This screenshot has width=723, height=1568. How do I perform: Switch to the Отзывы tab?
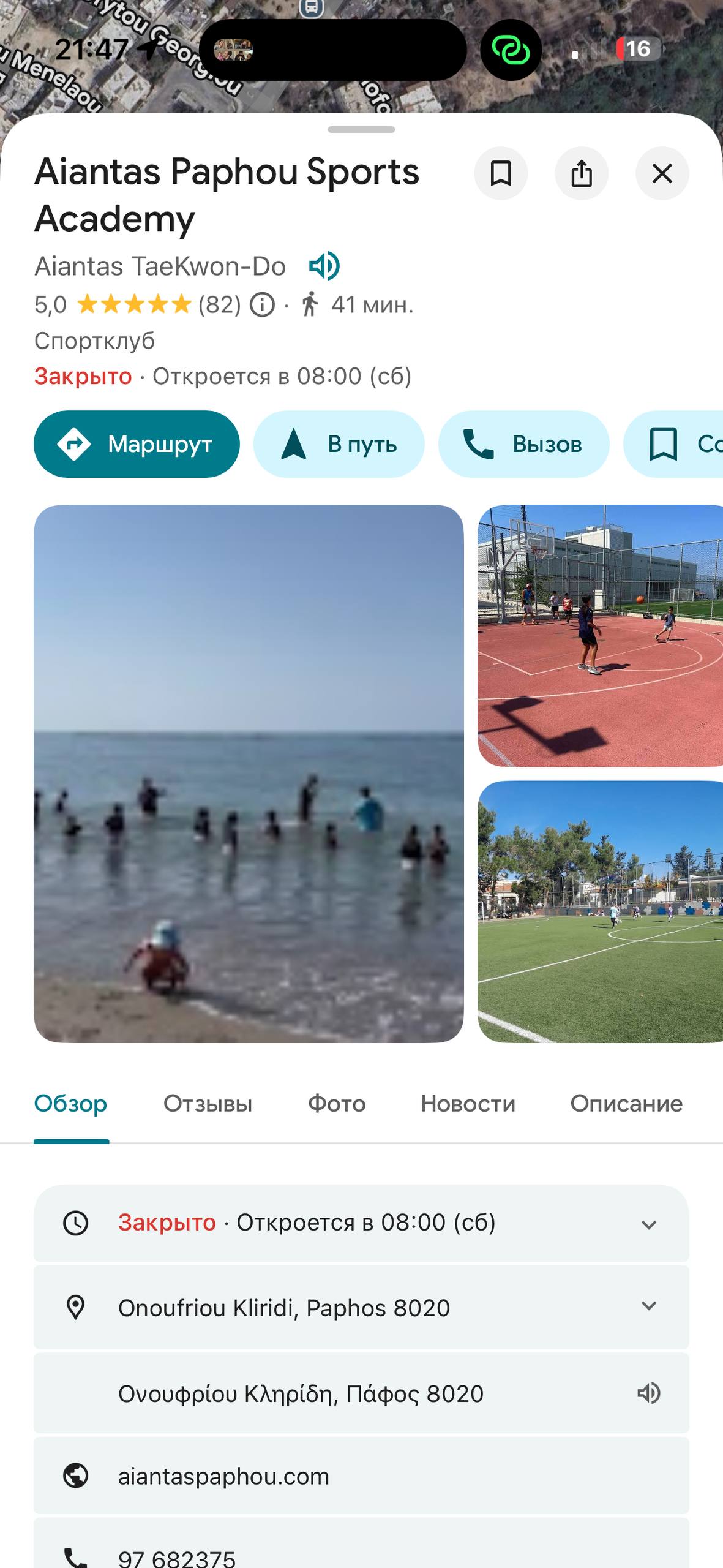point(208,1103)
